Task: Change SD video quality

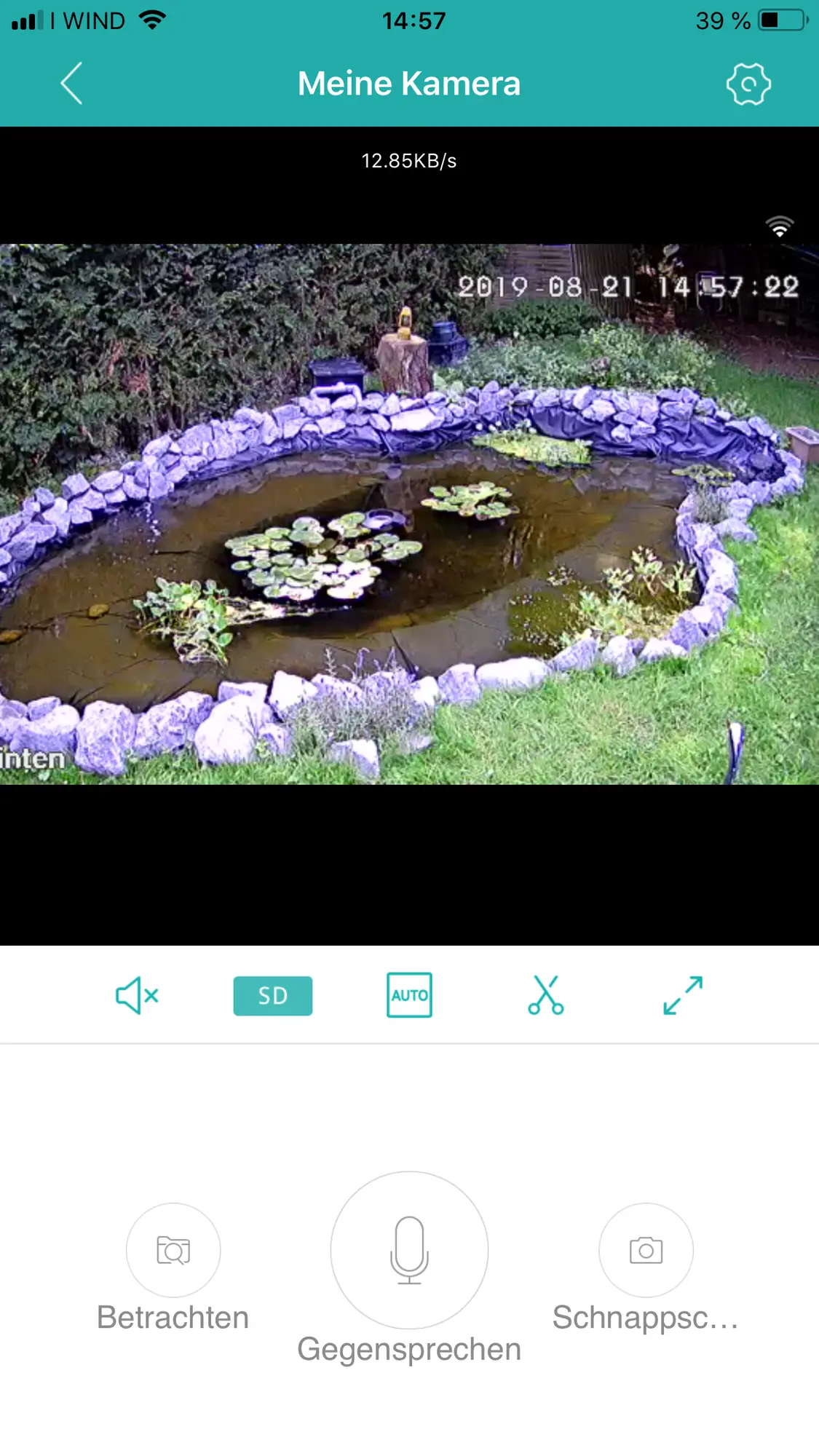Action: (273, 995)
